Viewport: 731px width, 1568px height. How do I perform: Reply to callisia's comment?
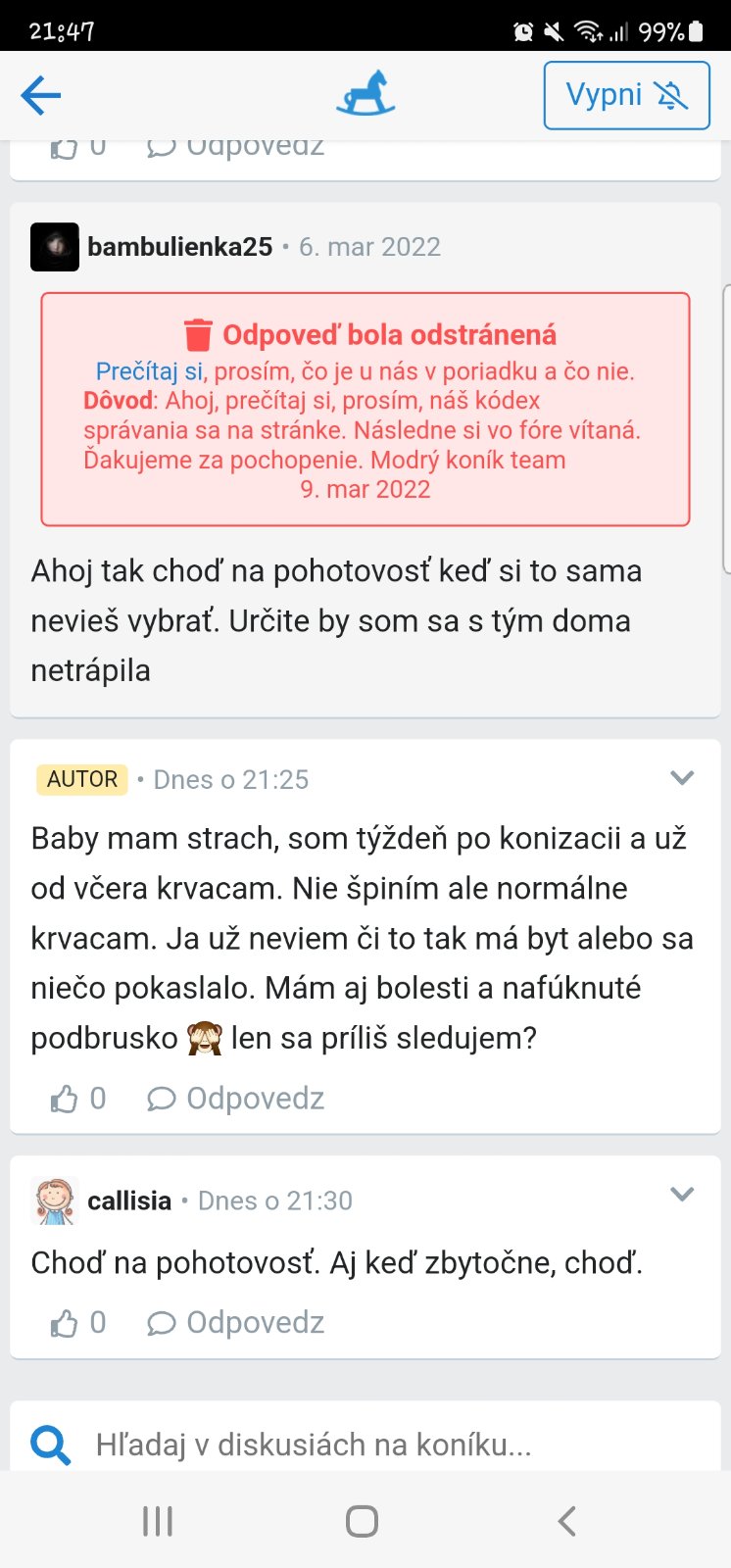coord(236,1323)
